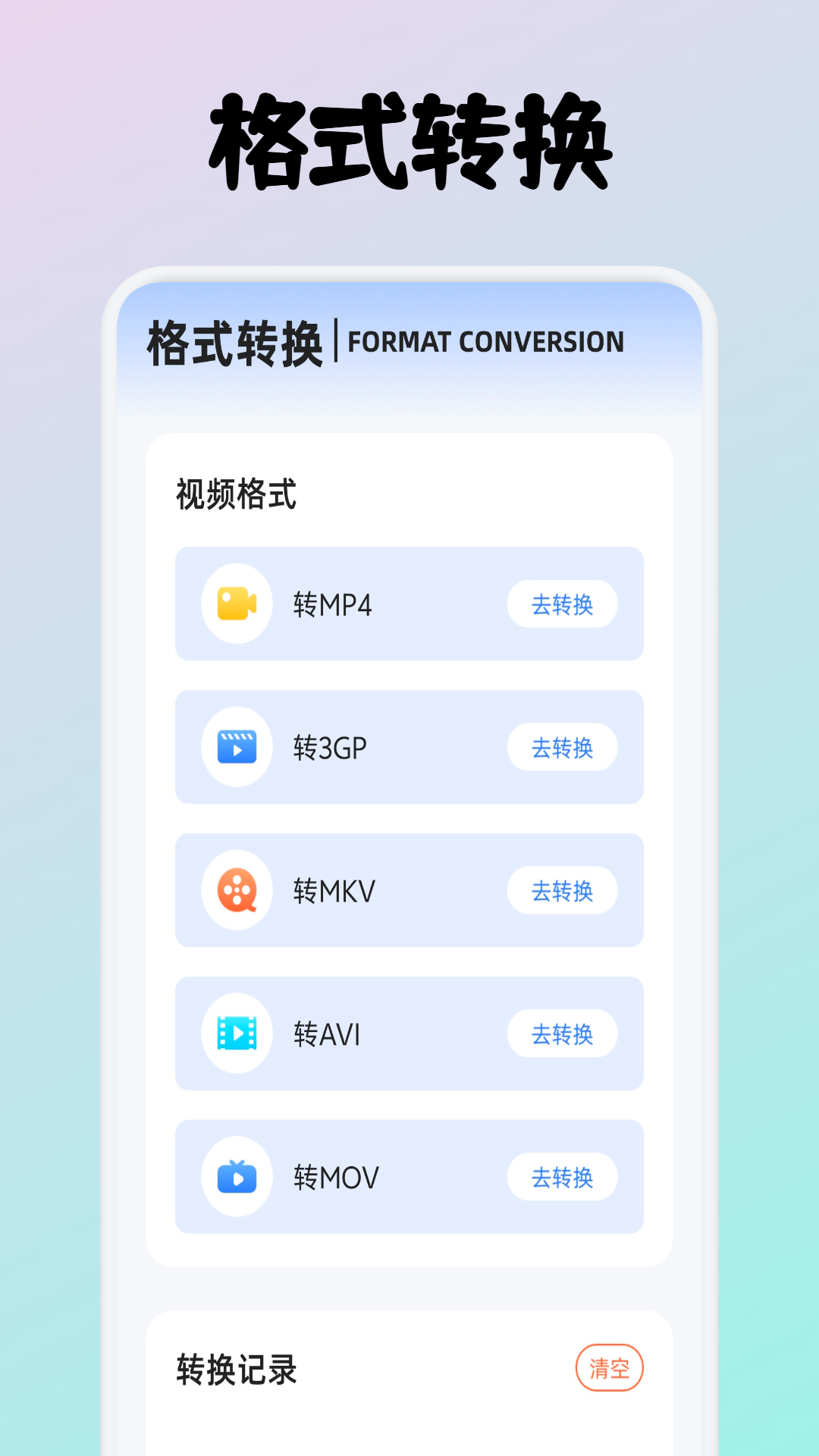
Task: Start 3GP conversion via its 去转换 button
Action: click(x=563, y=747)
